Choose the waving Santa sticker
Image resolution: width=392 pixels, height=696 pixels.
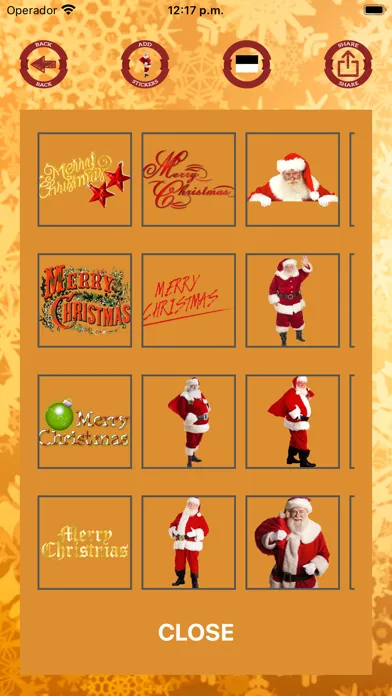[293, 301]
